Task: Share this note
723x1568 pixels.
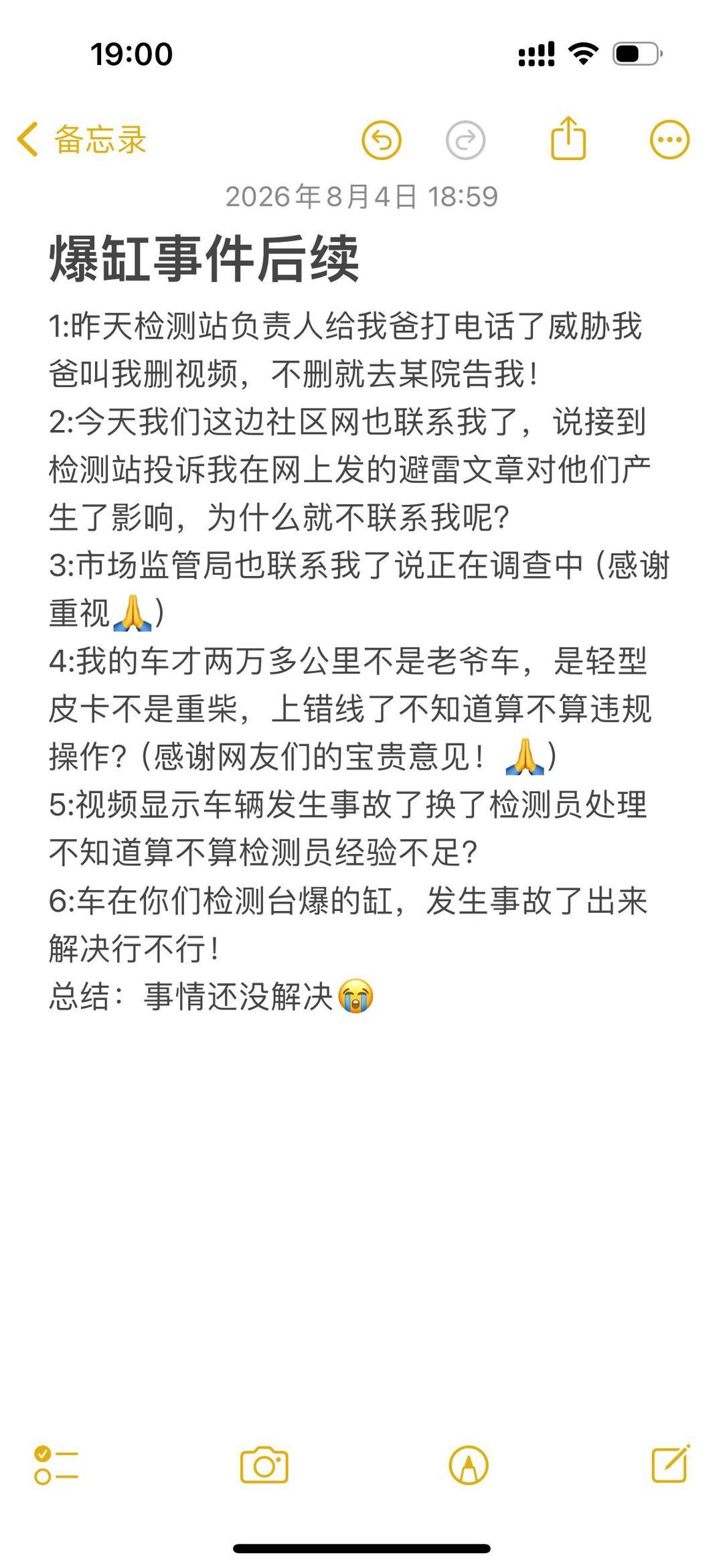Action: pos(568,138)
